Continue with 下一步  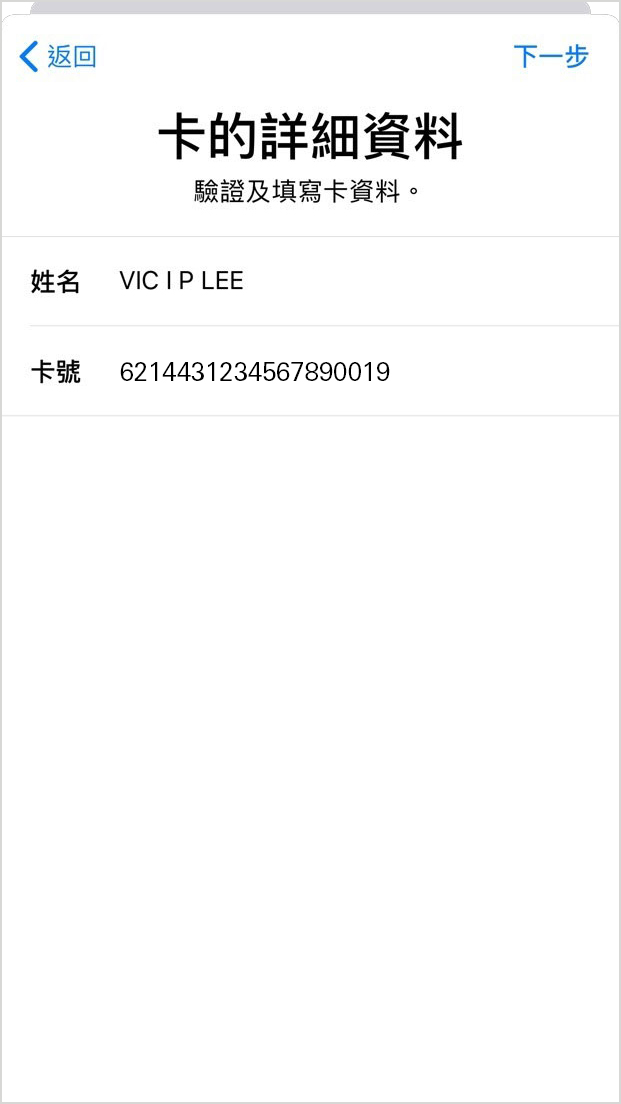pos(551,57)
